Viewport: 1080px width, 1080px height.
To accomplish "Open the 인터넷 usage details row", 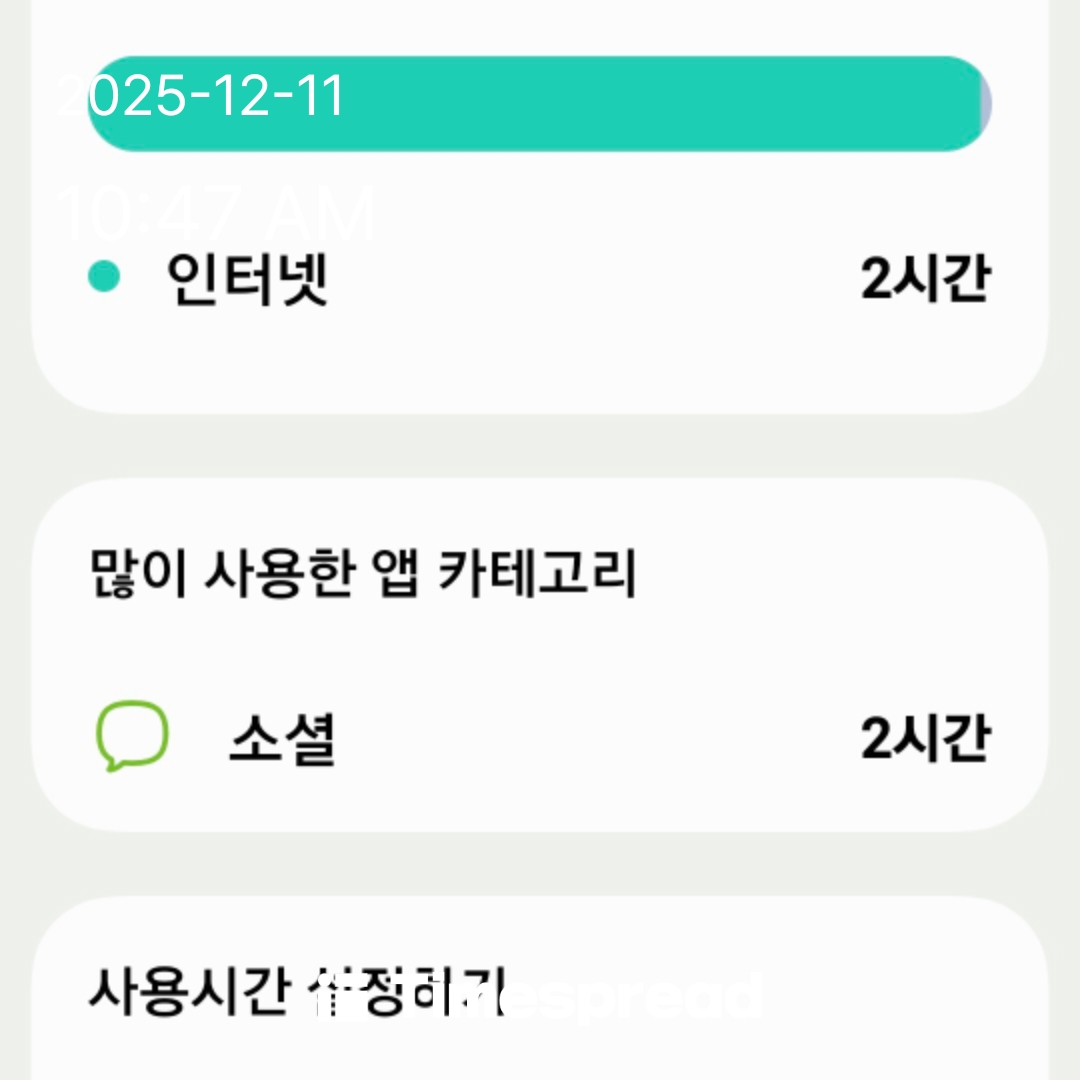I will coord(540,280).
